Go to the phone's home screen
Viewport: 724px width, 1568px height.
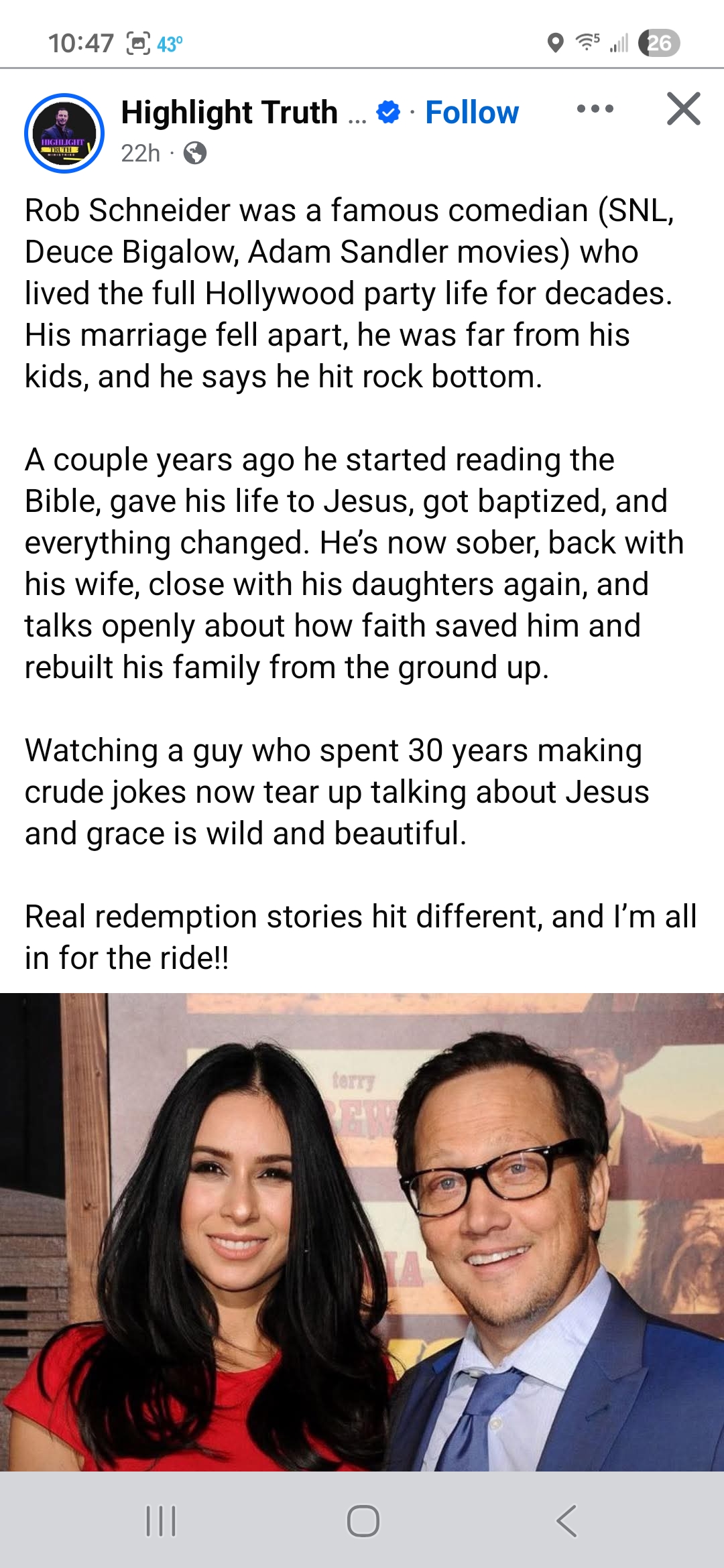[x=363, y=1520]
